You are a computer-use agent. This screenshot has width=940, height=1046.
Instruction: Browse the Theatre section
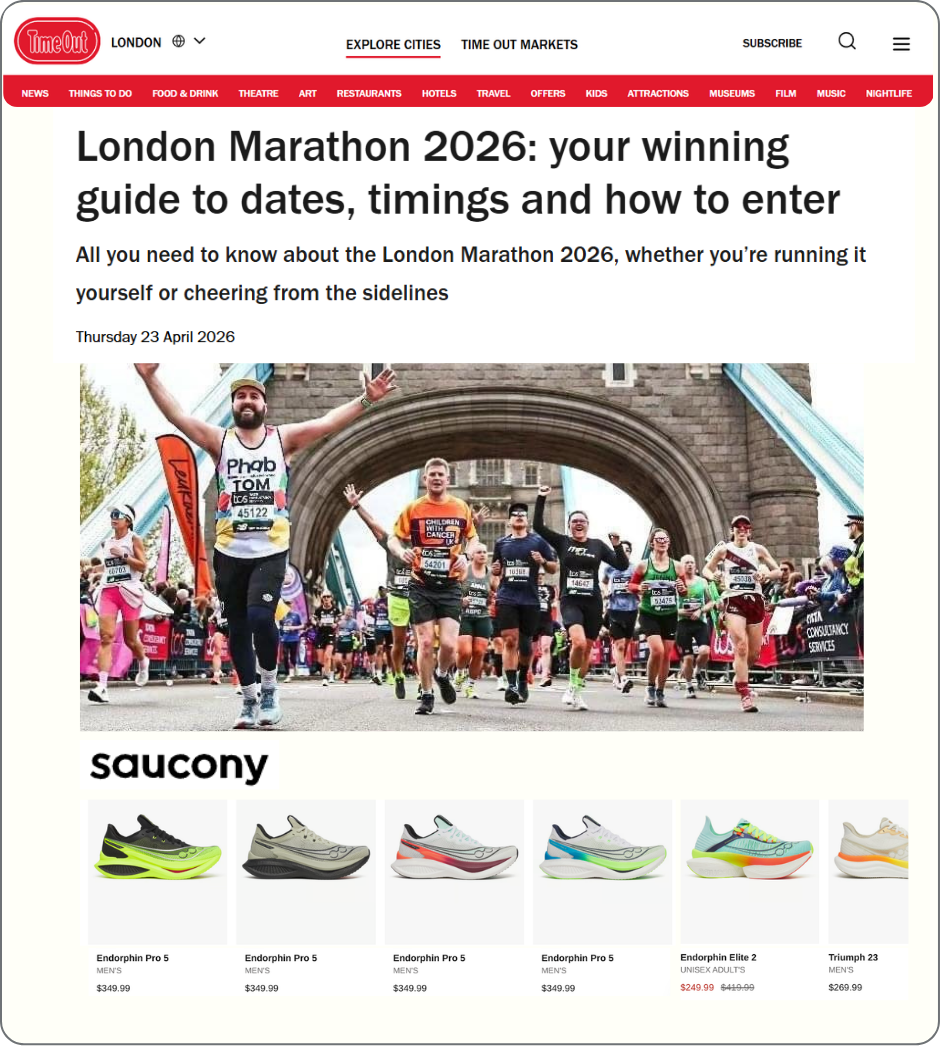click(x=258, y=93)
